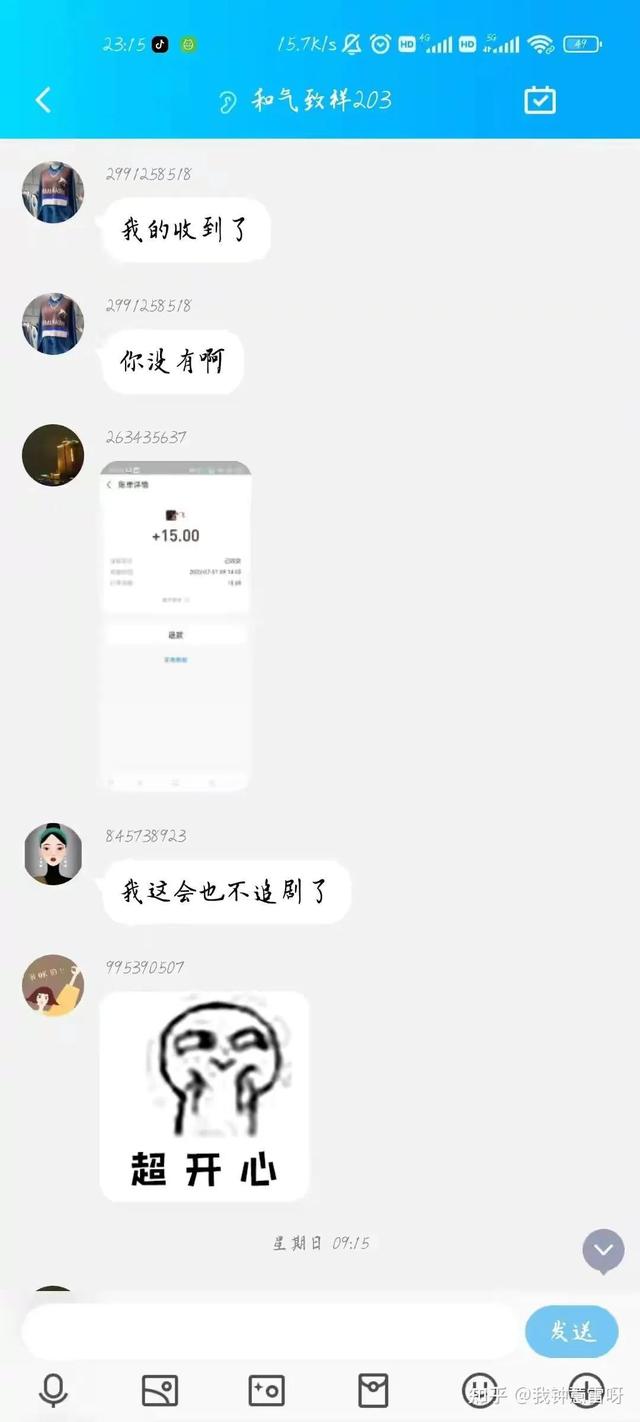Open the +15.00 payment screenshot image
The height and width of the screenshot is (1422, 640).
point(176,625)
